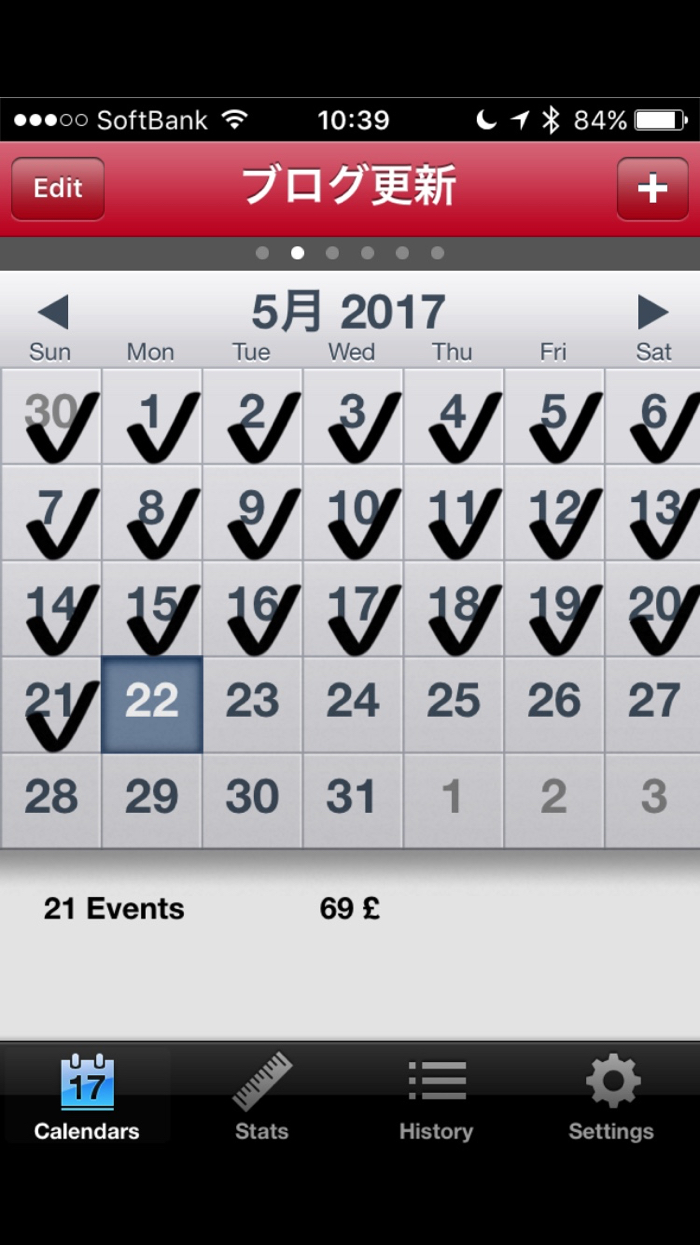Toggle checked day 6 in calendar
The width and height of the screenshot is (700, 1245).
[x=653, y=416]
